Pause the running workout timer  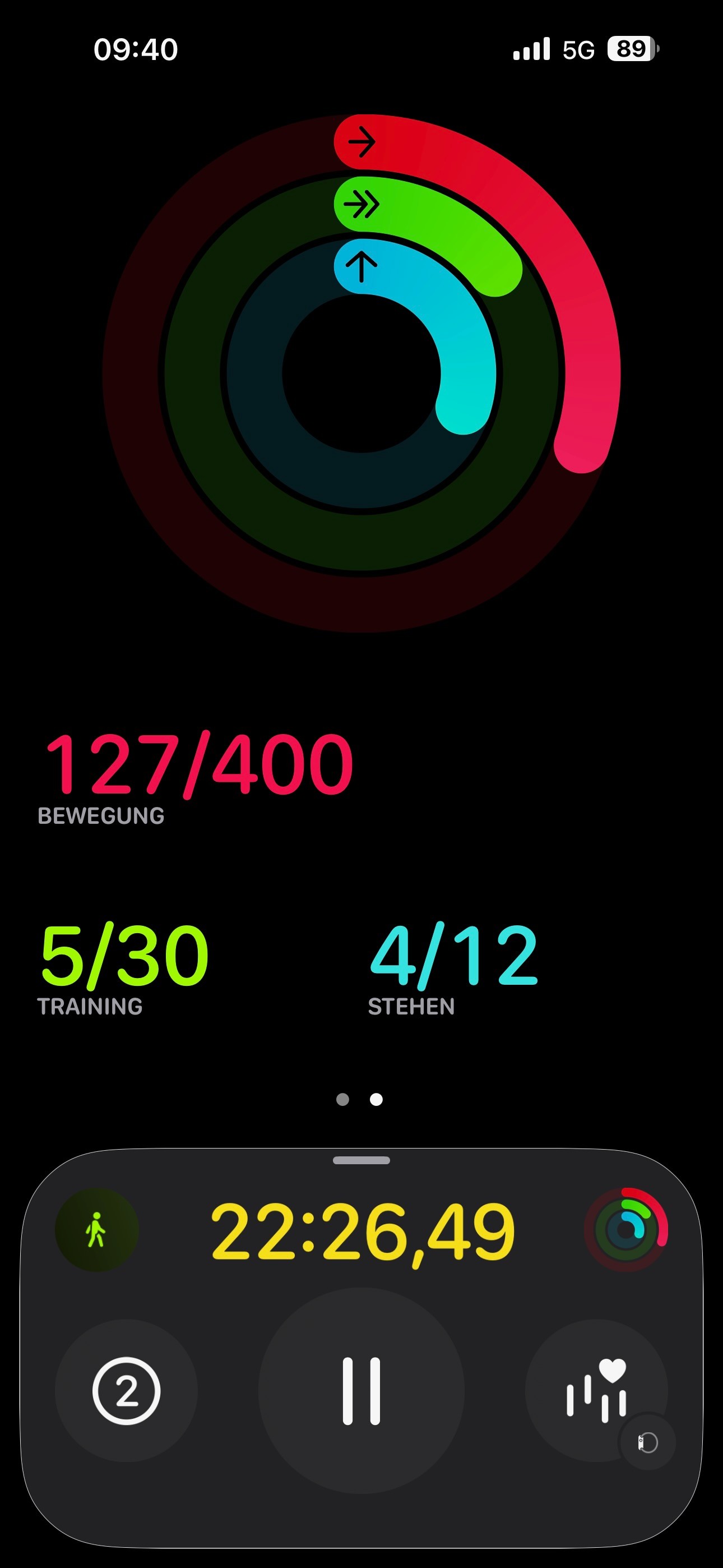click(x=361, y=1391)
